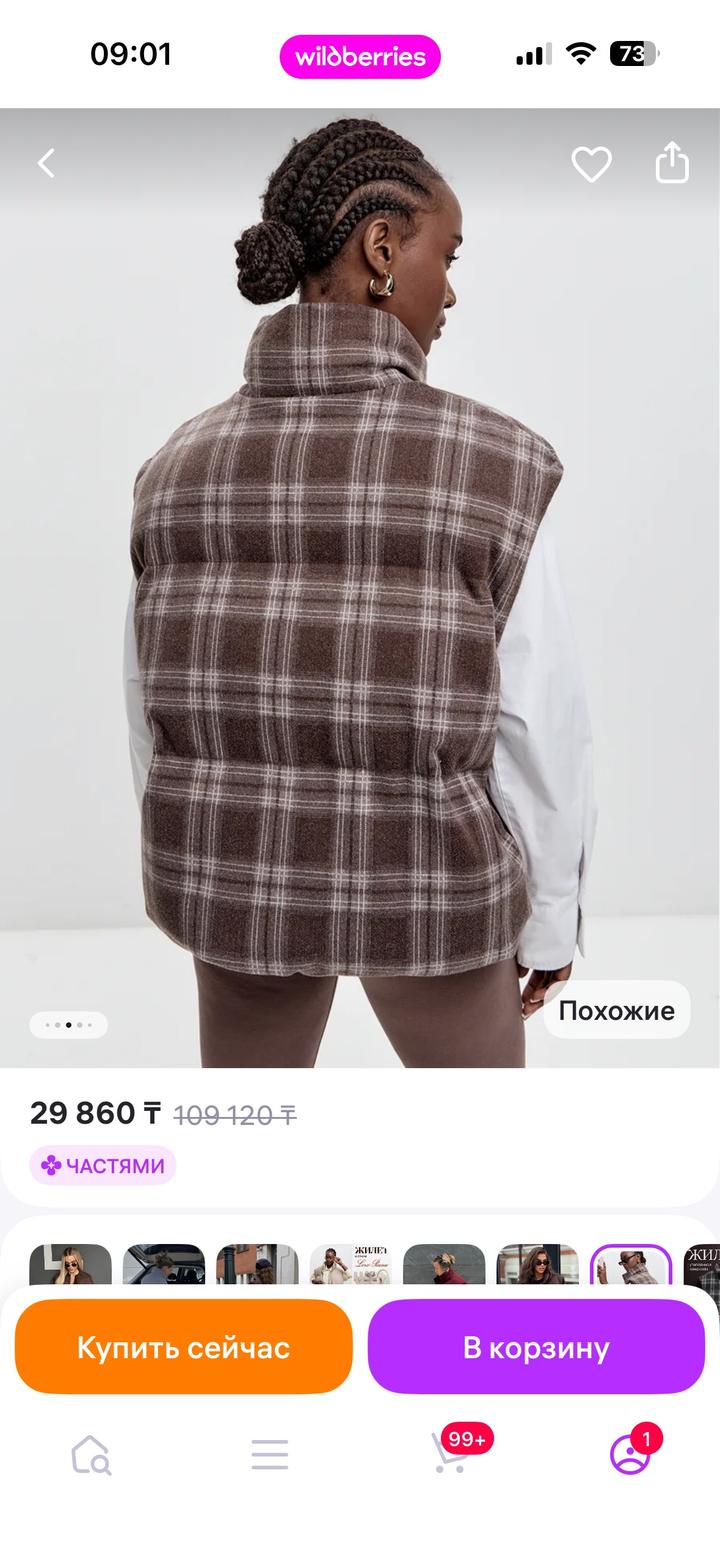720x1561 pixels.
Task: Add the vest to favorites via heart icon
Action: tap(590, 165)
